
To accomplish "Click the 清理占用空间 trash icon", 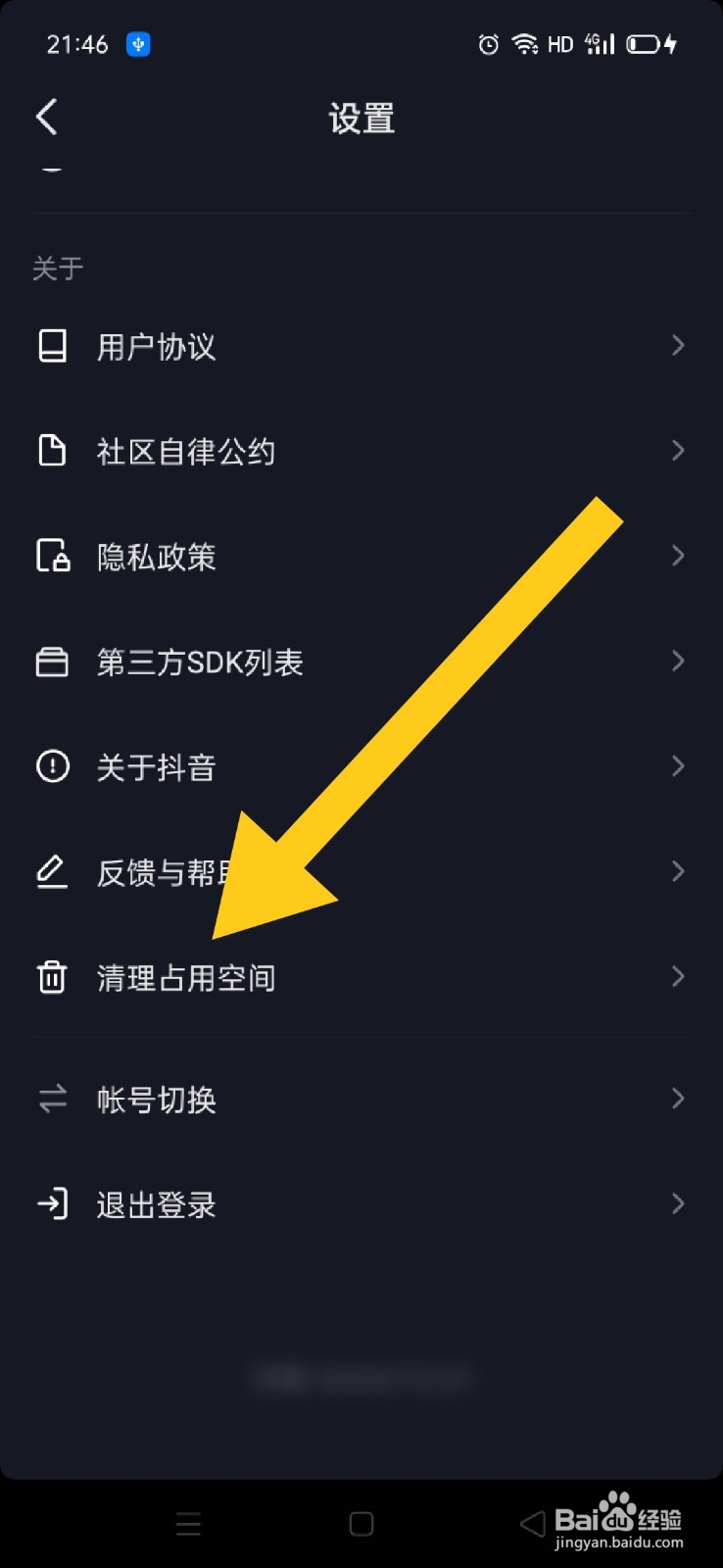I will [x=51, y=977].
